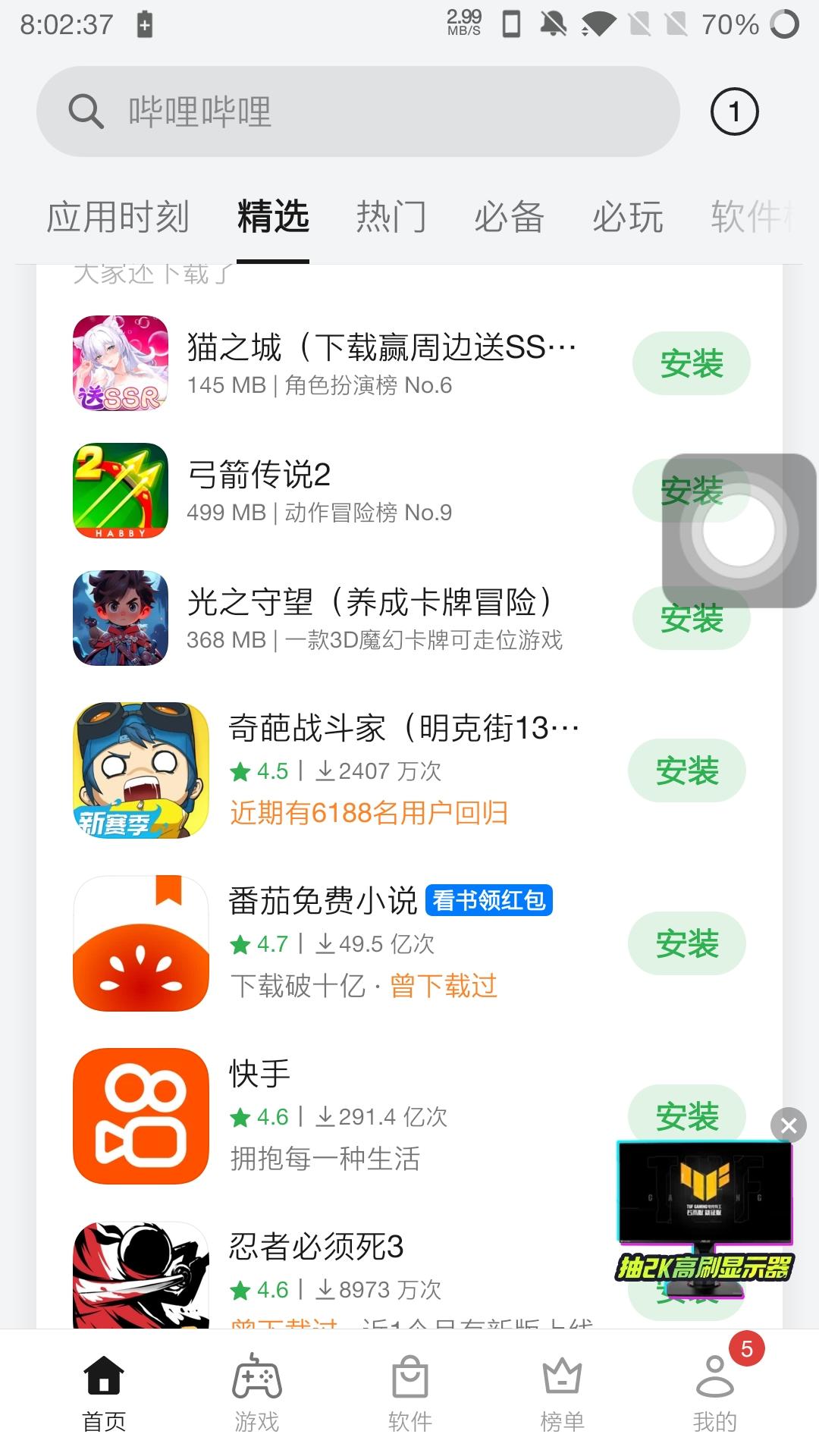Tap the 看书领红包 blue badge link
Viewport: 819px width, 1456px height.
pyautogui.click(x=490, y=901)
